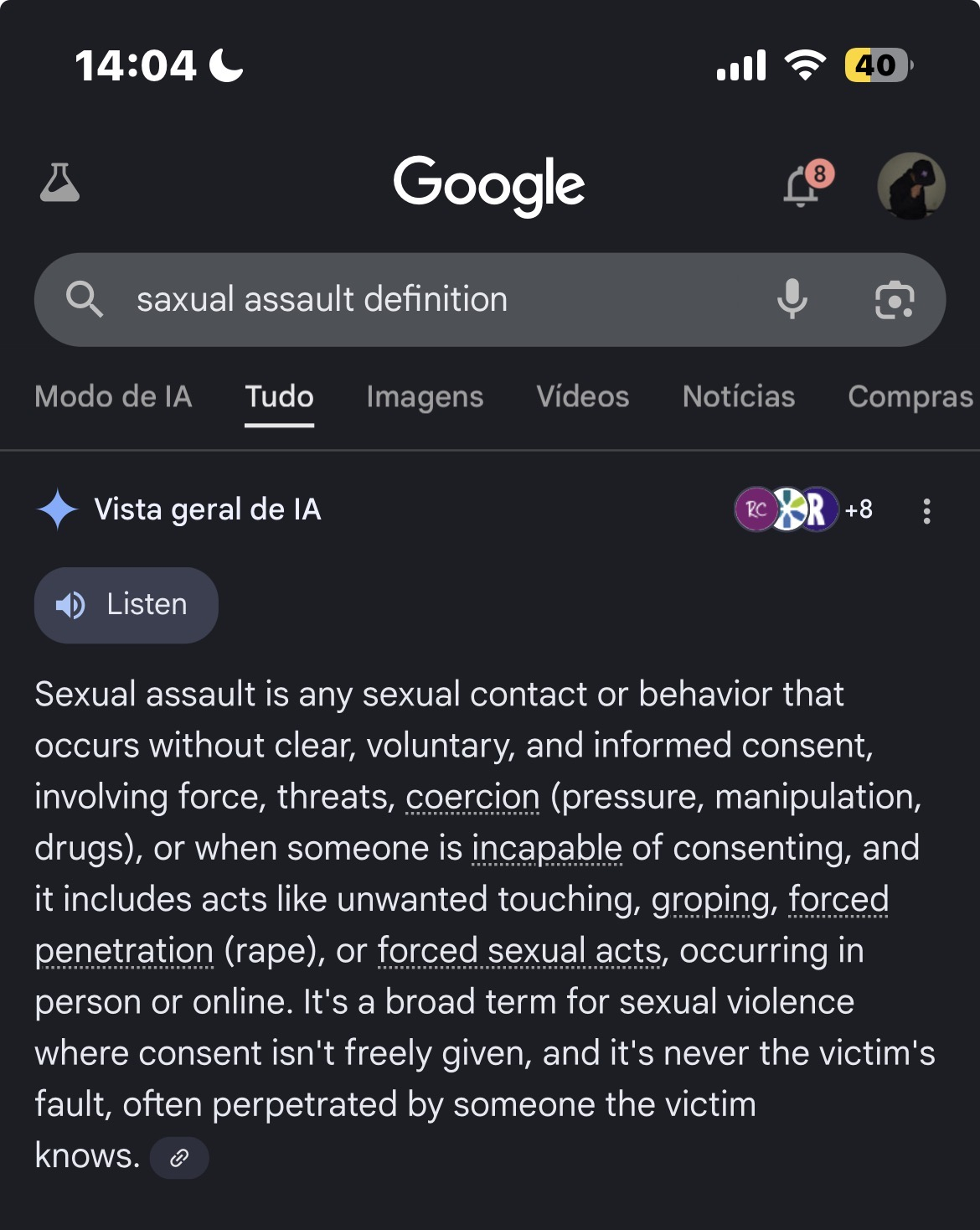980x1230 pixels.
Task: Follow the underlined coercion link
Action: point(472,797)
